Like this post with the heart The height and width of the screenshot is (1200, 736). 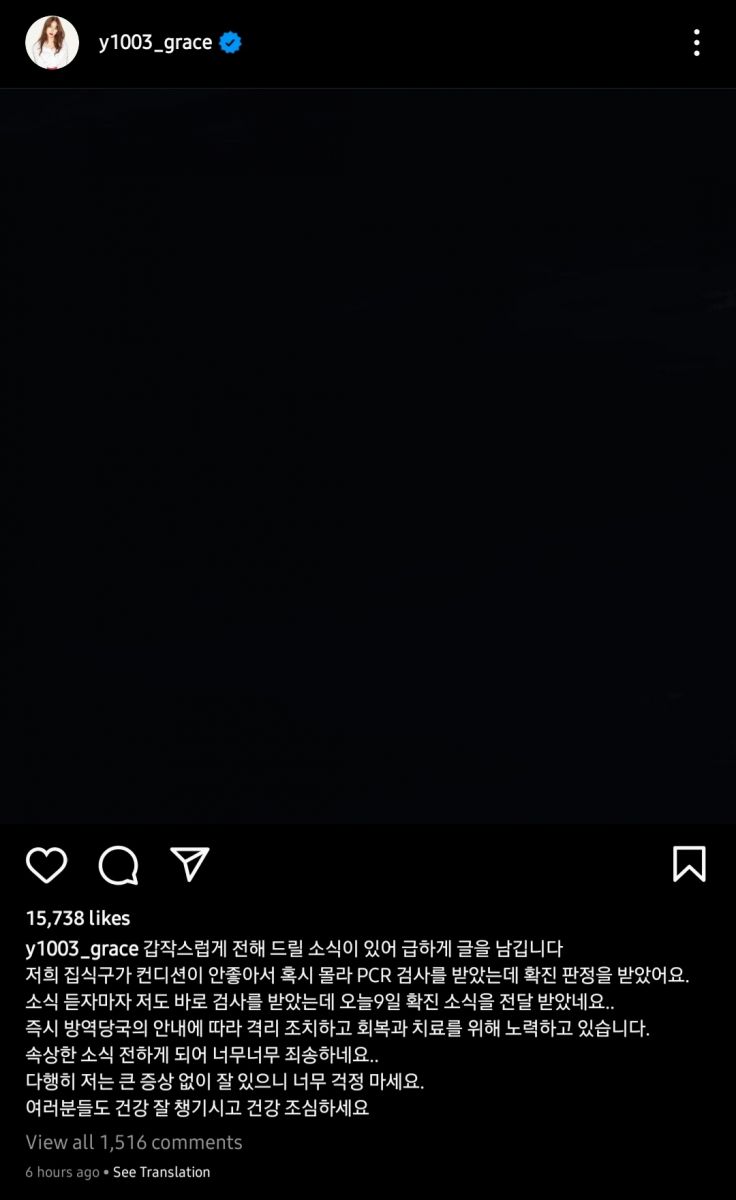46,865
